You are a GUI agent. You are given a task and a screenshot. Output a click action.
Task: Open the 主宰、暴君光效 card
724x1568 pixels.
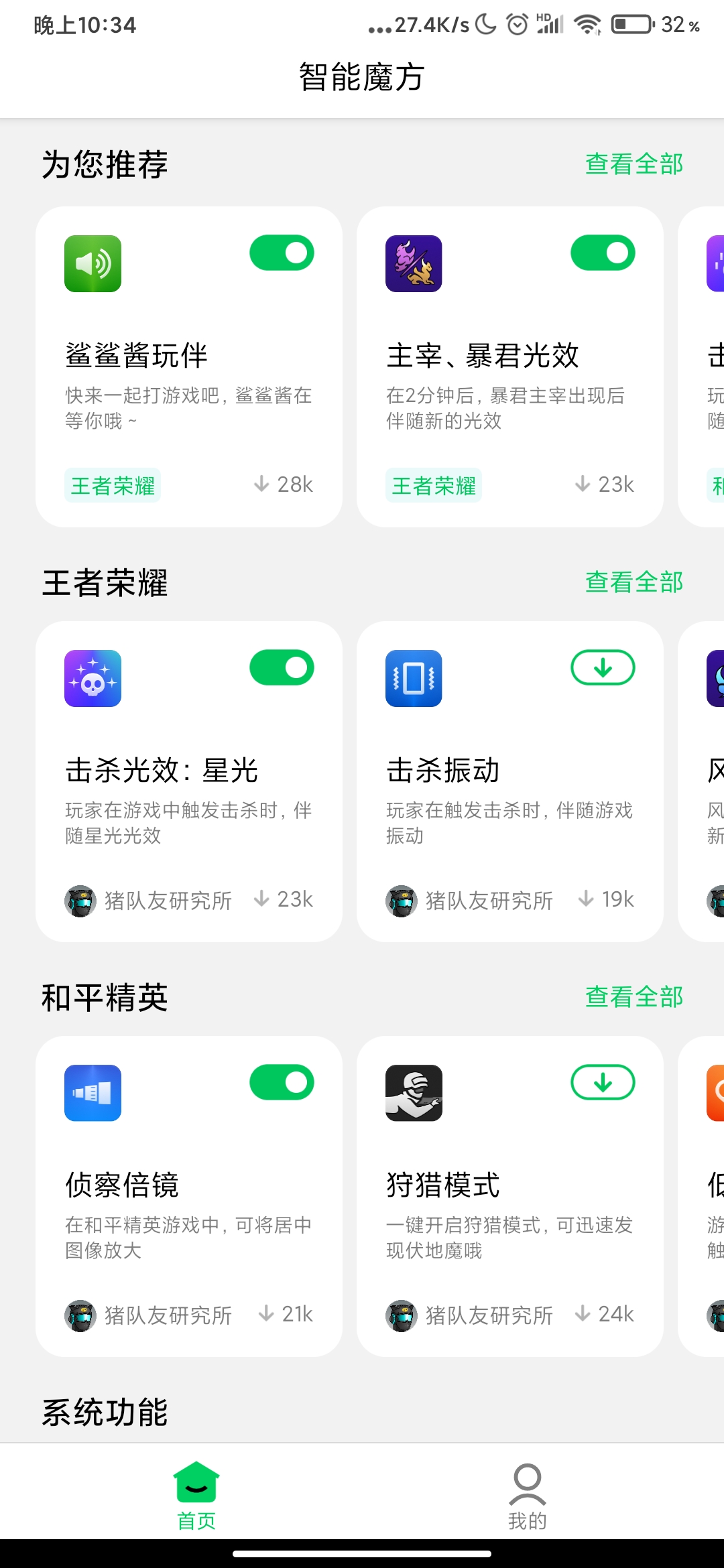510,367
